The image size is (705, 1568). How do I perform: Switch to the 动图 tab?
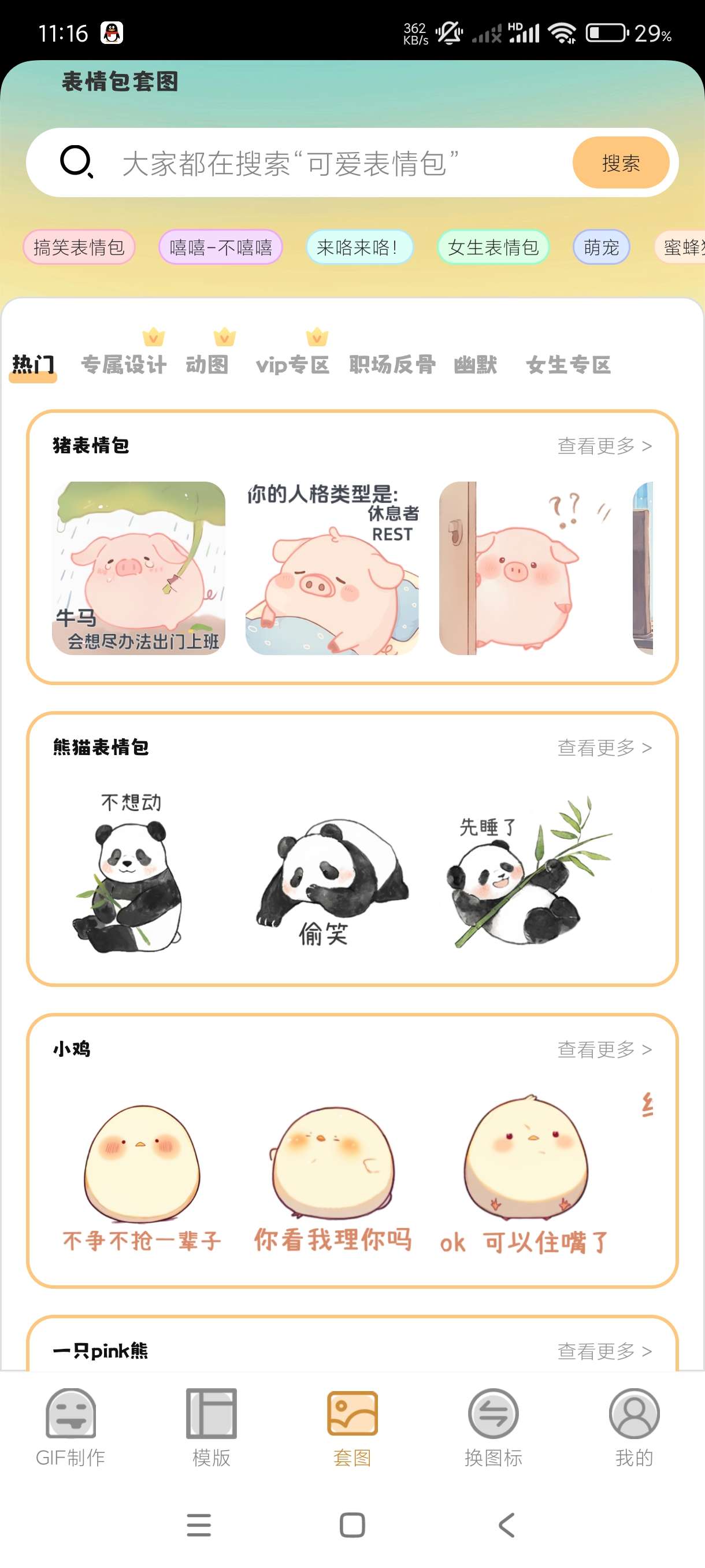[207, 364]
